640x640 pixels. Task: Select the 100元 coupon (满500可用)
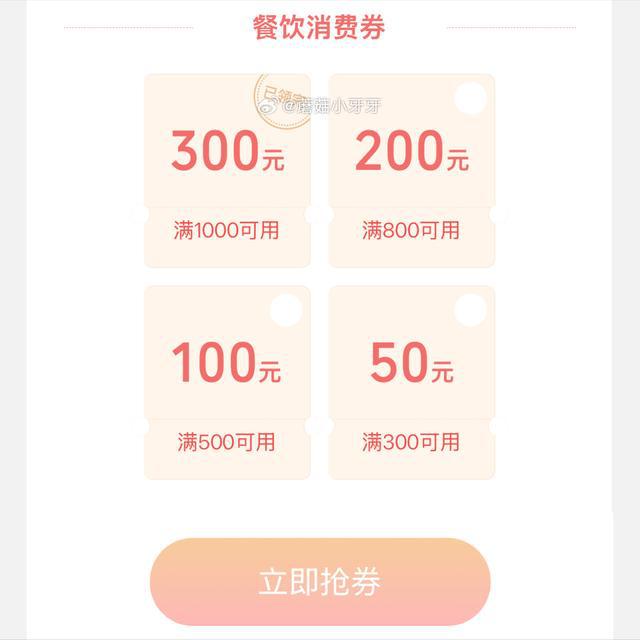pos(227,382)
